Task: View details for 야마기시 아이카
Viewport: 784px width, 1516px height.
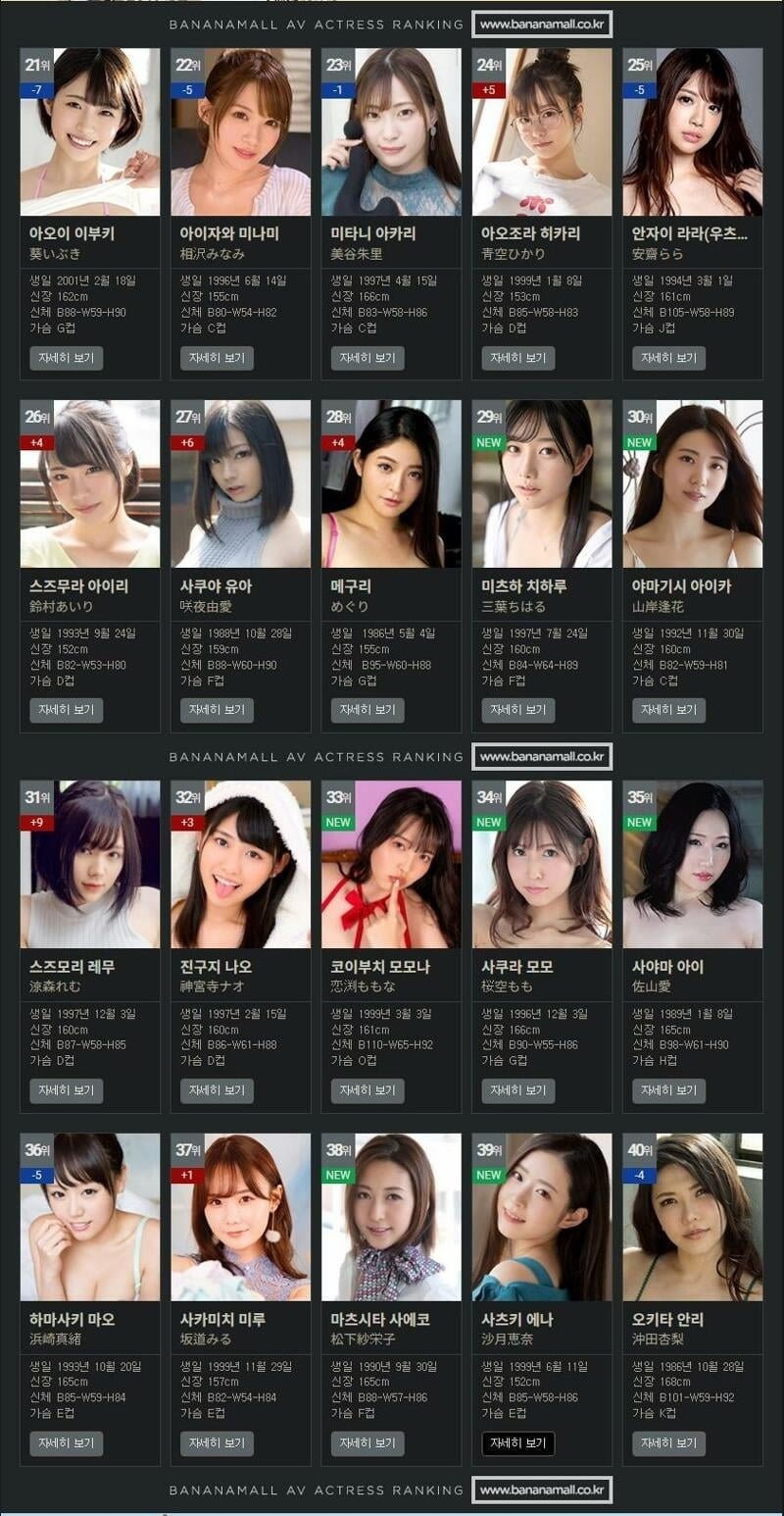Action: tap(668, 710)
